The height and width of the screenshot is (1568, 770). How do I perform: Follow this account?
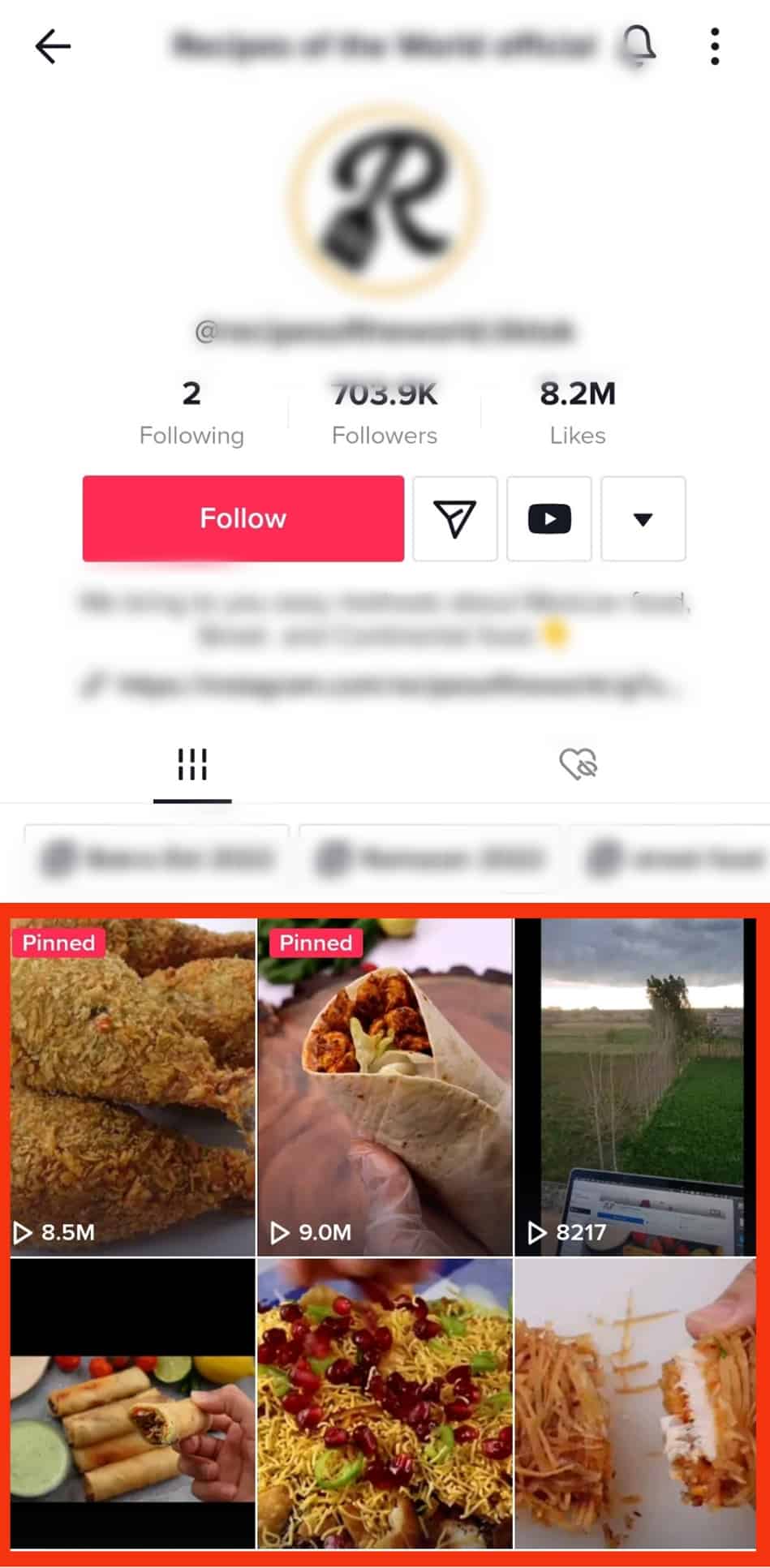point(243,518)
